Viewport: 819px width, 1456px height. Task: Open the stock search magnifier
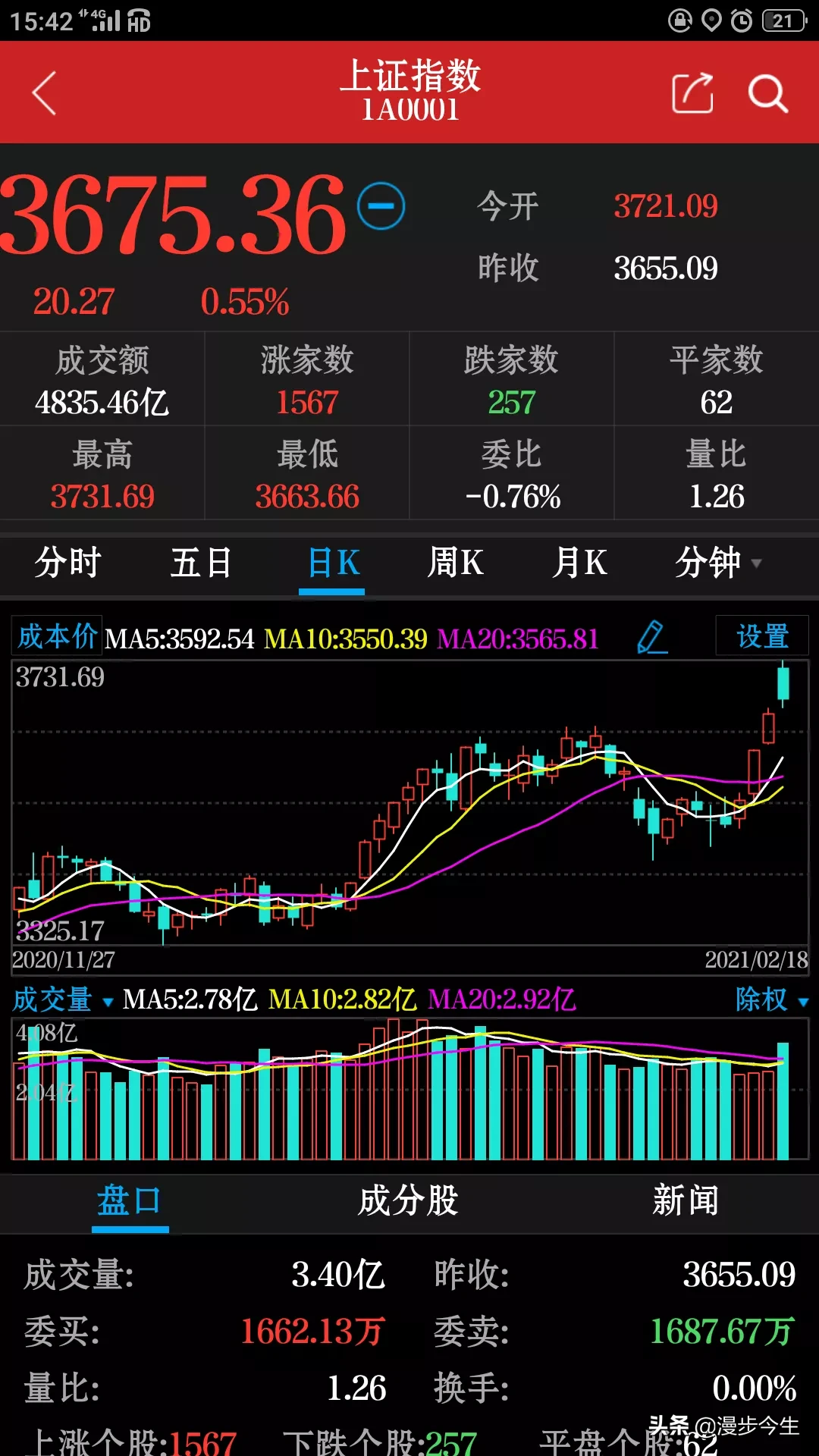(767, 93)
